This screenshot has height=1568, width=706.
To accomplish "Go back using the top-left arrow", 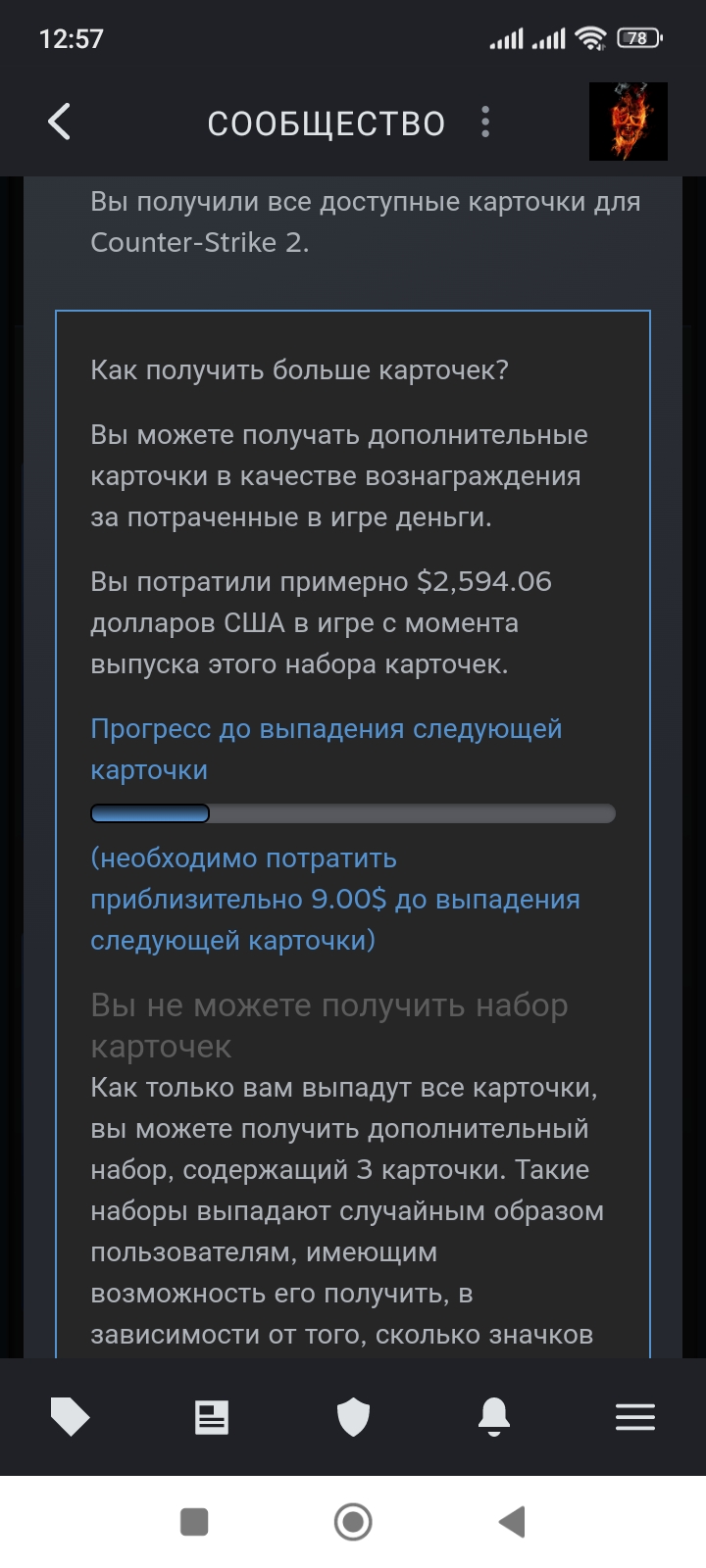I will tap(60, 122).
